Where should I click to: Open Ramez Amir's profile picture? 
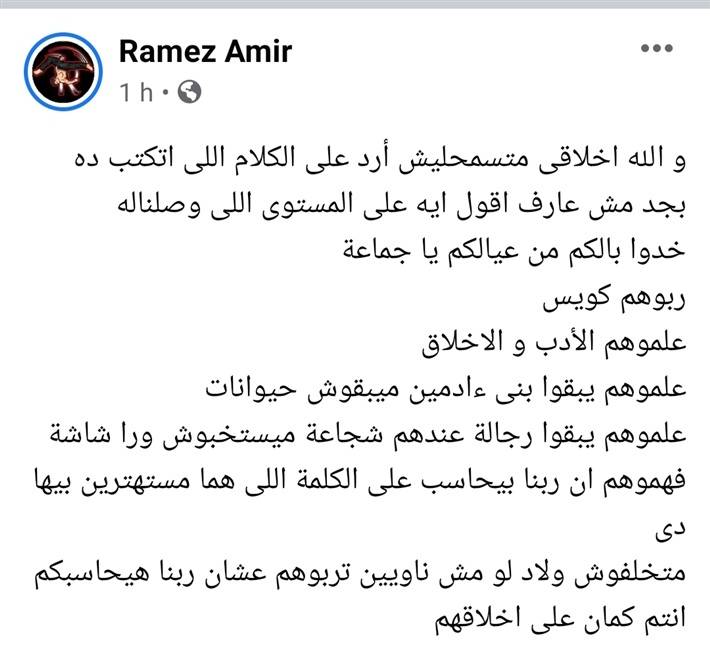(x=63, y=70)
